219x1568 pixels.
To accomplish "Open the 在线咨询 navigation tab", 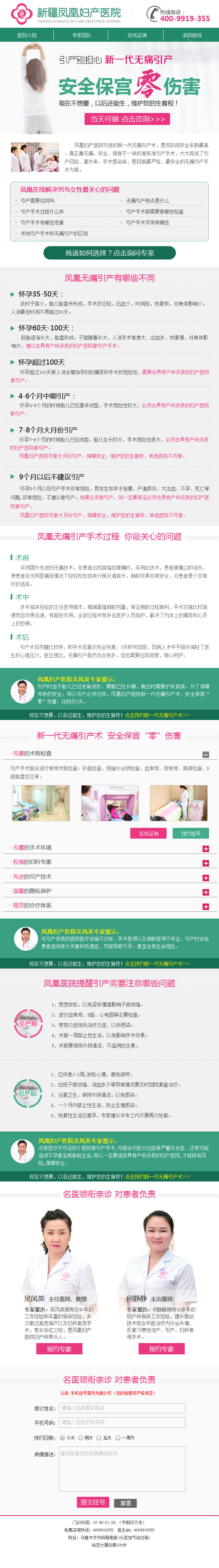I will (x=136, y=35).
